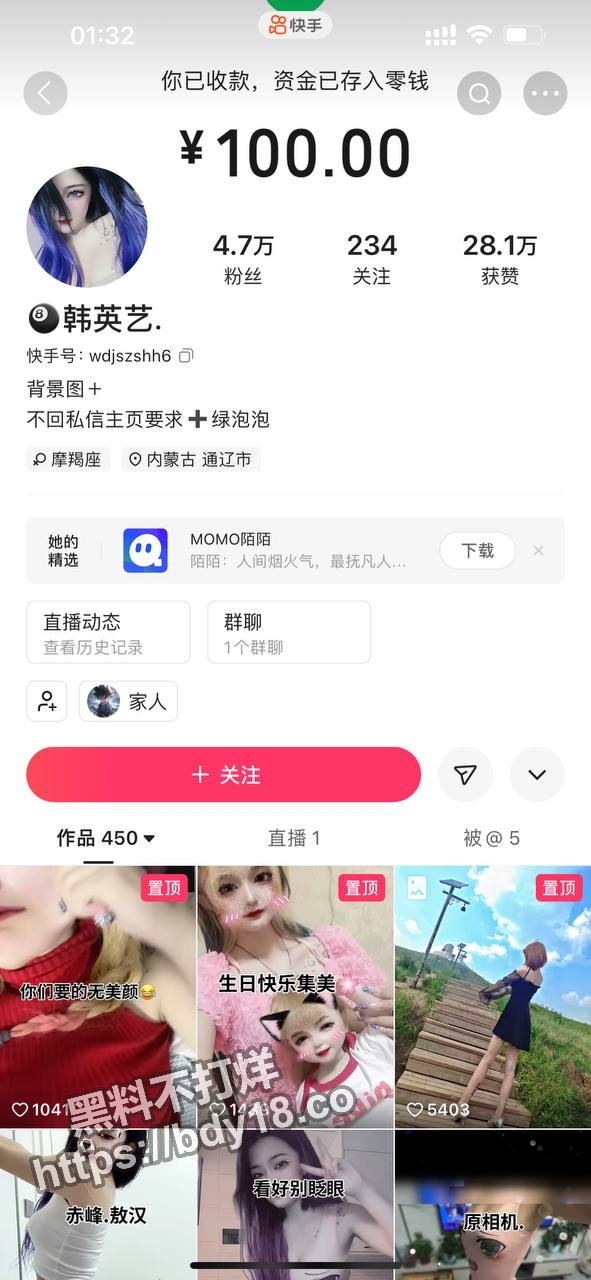Copy the Kuaishou ID wdjszshh6
The width and height of the screenshot is (591, 1280).
tap(186, 355)
